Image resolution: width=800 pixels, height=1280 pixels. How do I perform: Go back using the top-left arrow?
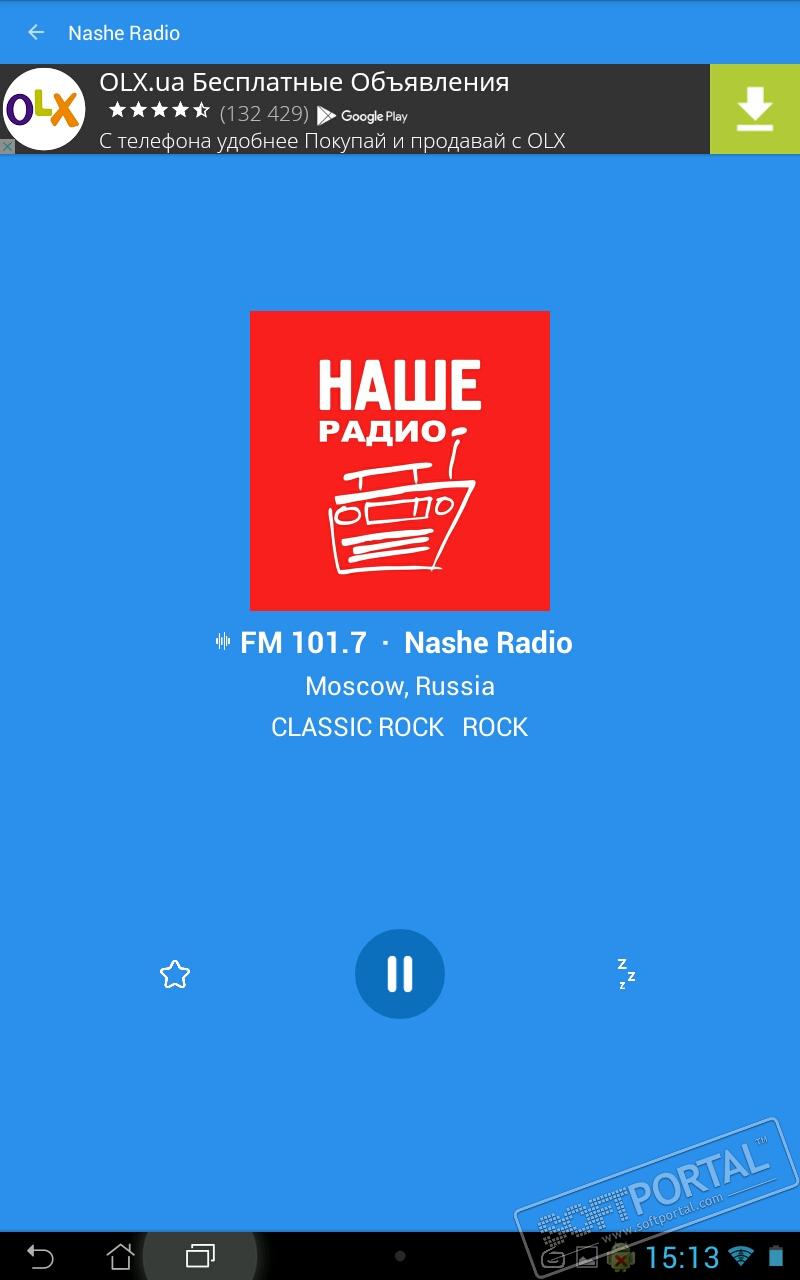pyautogui.click(x=36, y=33)
